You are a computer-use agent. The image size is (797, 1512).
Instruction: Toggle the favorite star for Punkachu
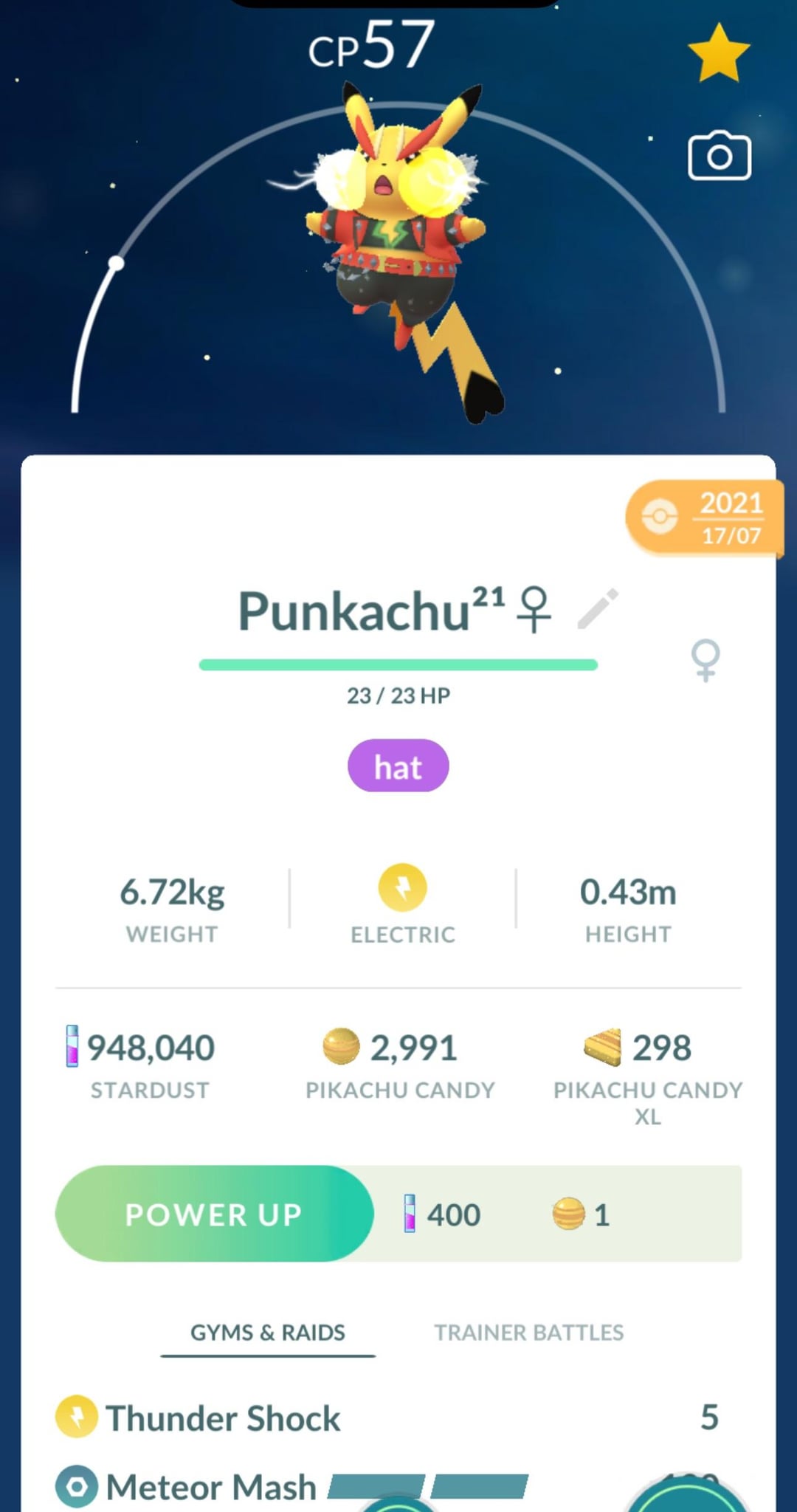coord(718,52)
